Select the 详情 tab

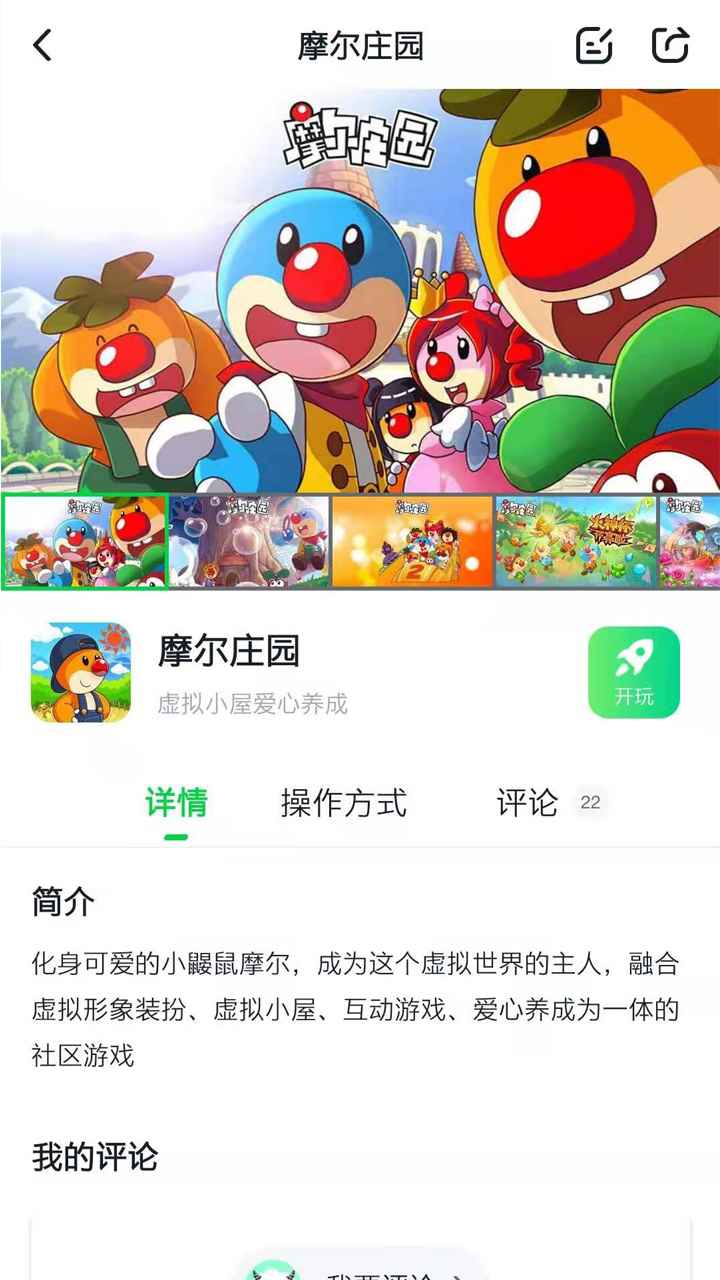coord(176,803)
